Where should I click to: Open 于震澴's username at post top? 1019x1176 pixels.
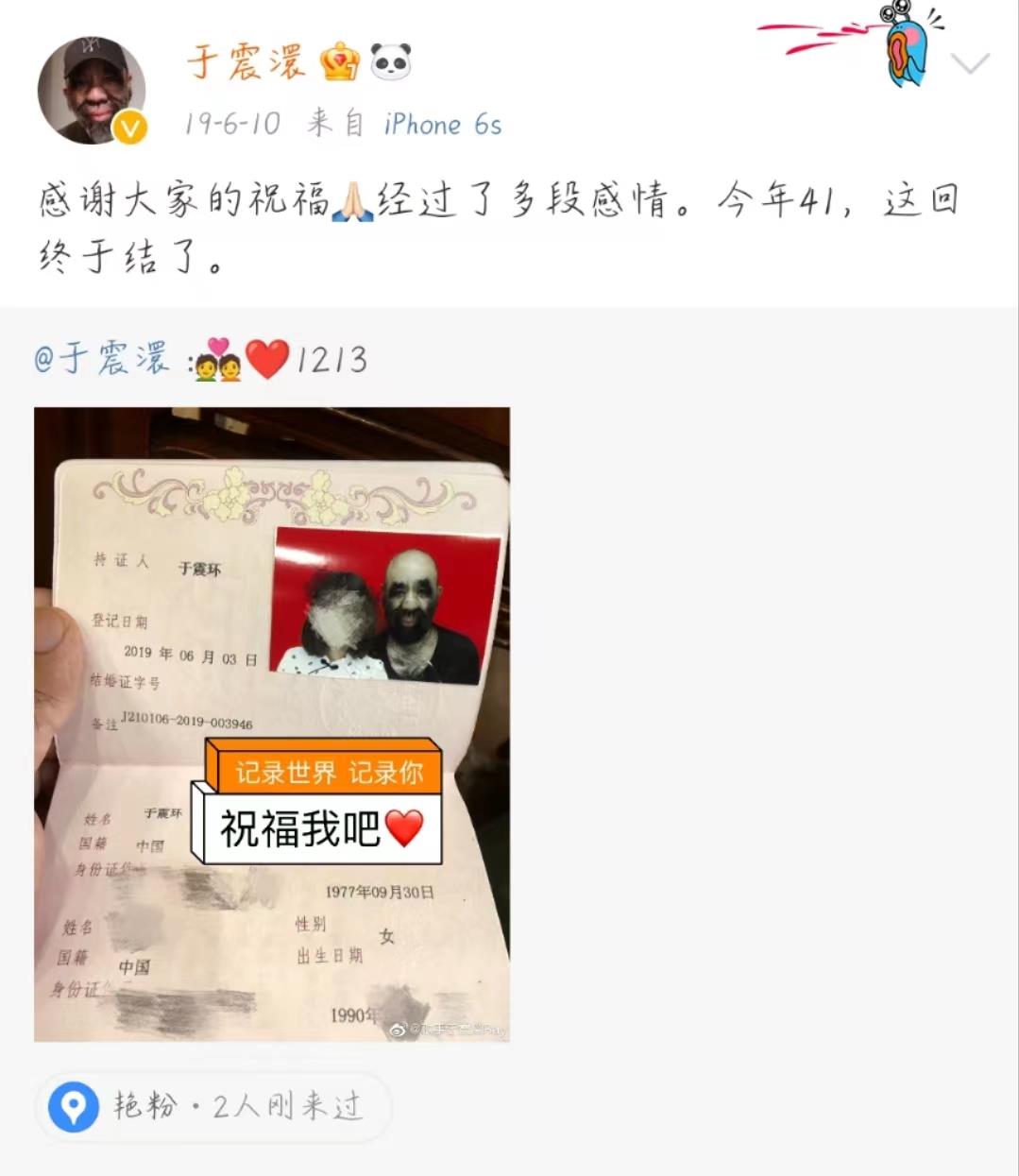(x=246, y=62)
